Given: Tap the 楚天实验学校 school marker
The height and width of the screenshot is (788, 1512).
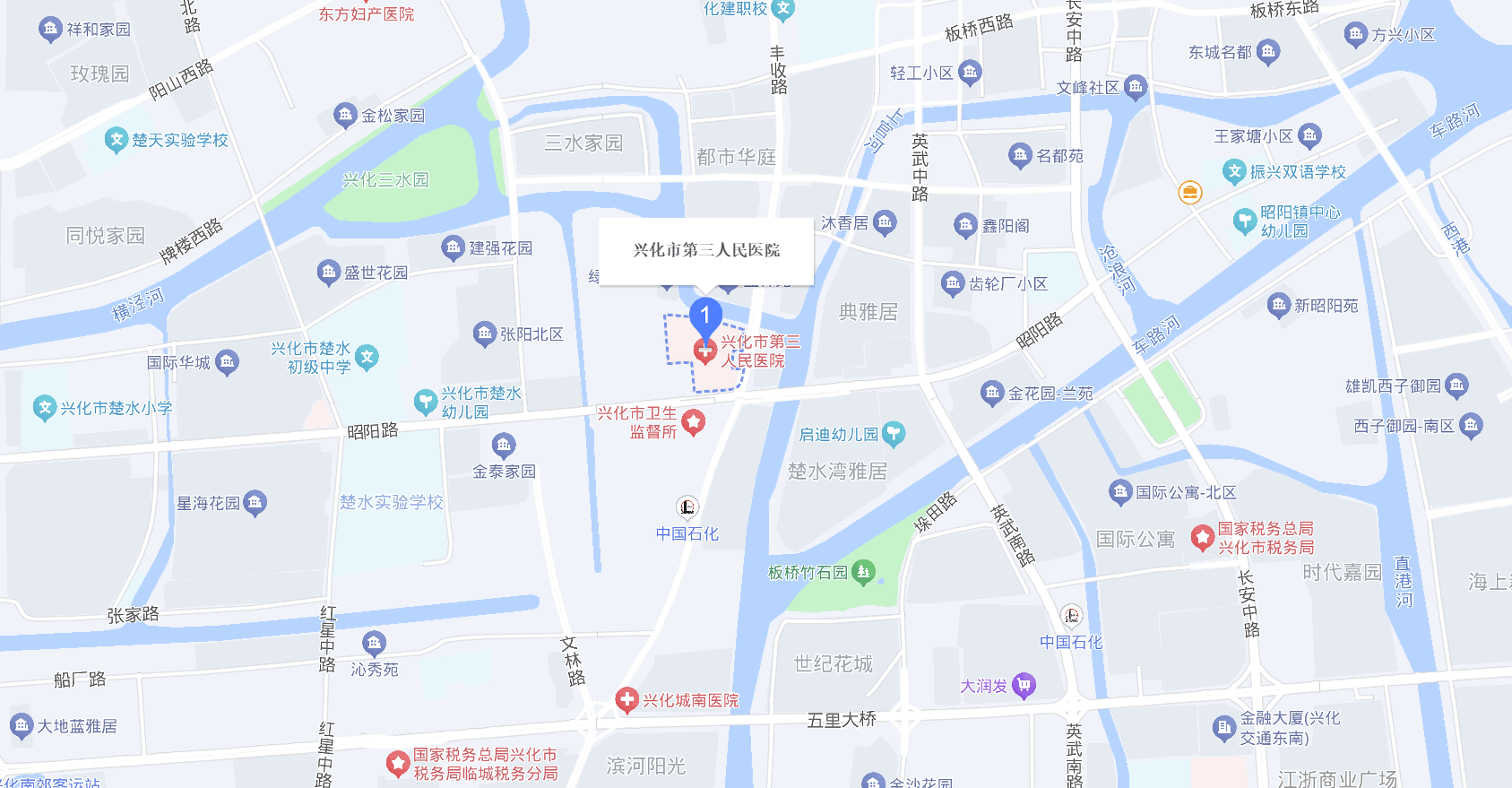Looking at the screenshot, I should [116, 140].
